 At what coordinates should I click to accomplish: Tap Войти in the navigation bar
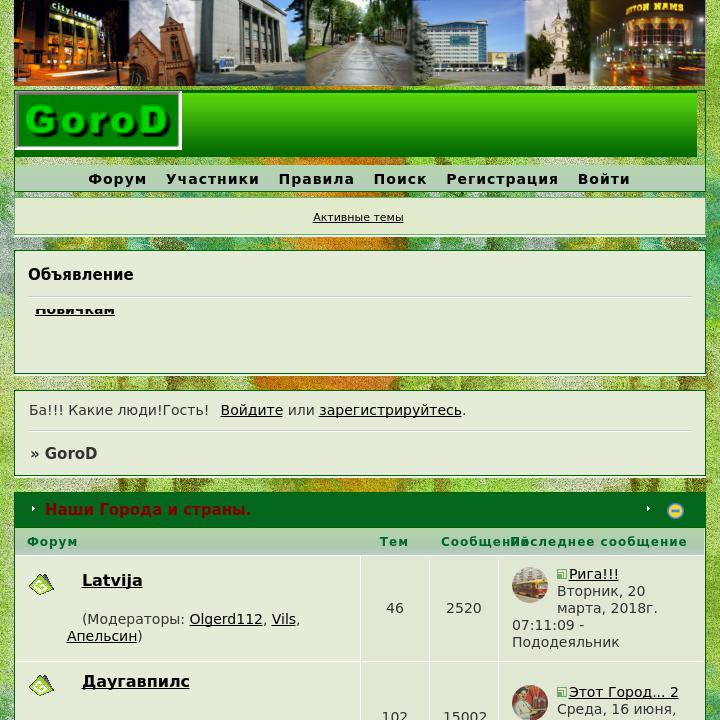pos(603,179)
